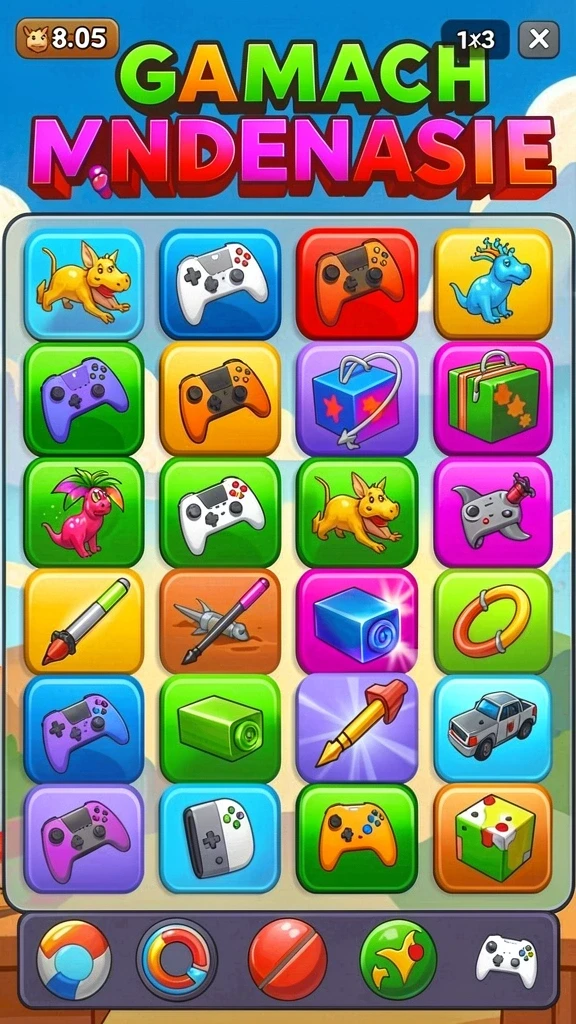Select the blue dinosaur tile
The image size is (576, 1024).
[x=494, y=284]
